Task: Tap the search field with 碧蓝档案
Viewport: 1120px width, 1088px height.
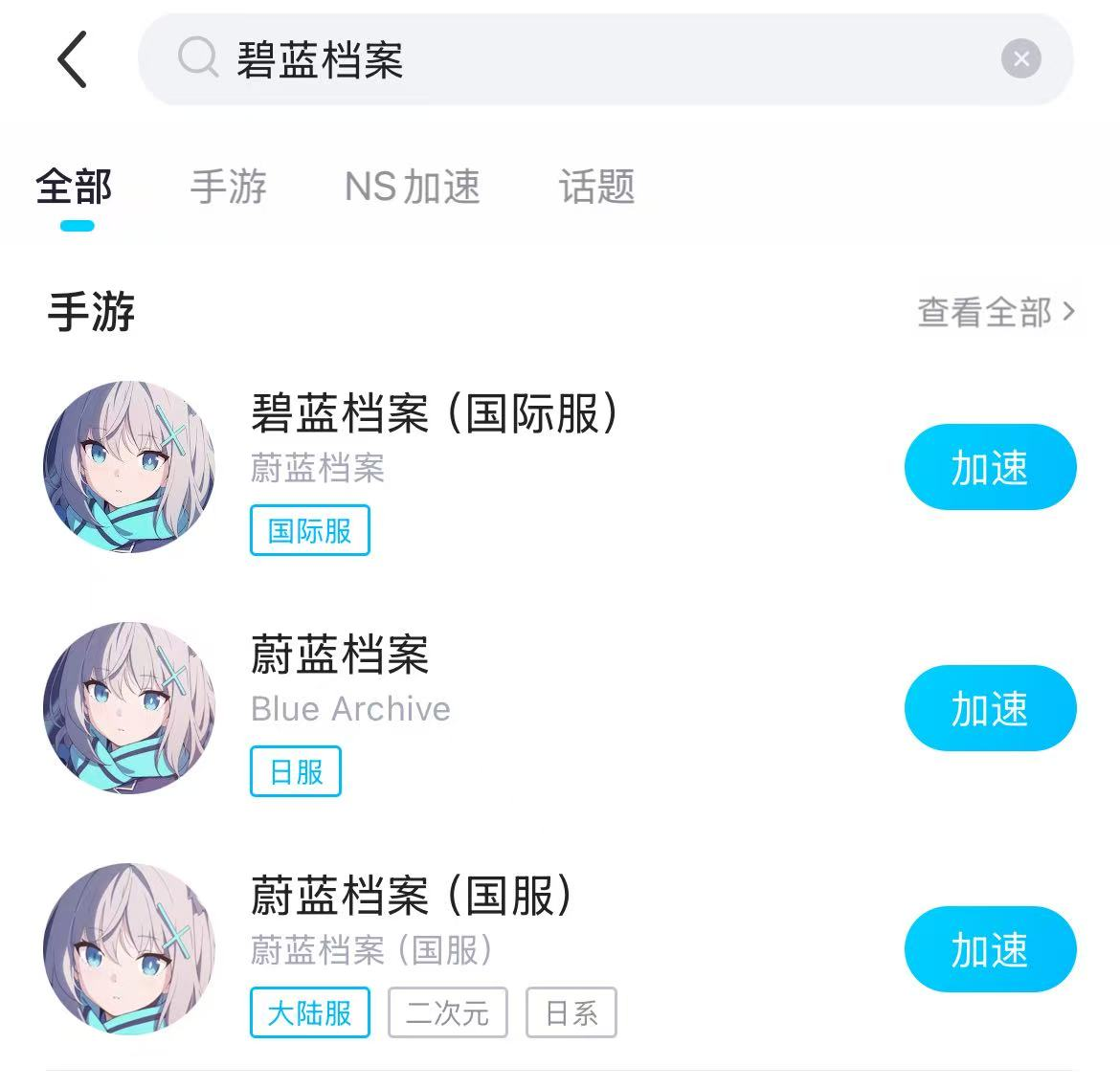Action: 574,59
